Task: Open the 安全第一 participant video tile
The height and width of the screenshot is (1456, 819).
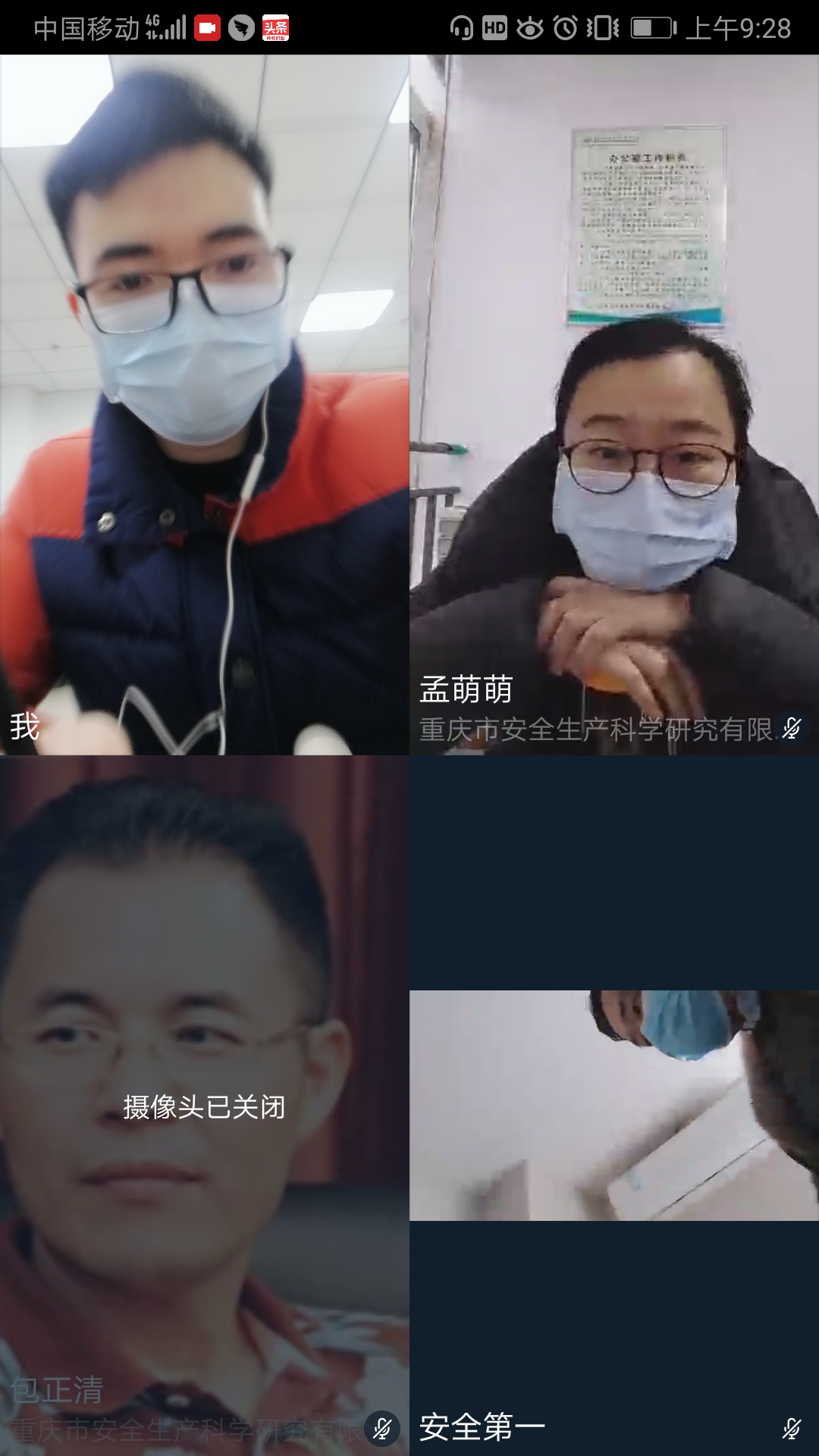Action: click(x=614, y=1105)
